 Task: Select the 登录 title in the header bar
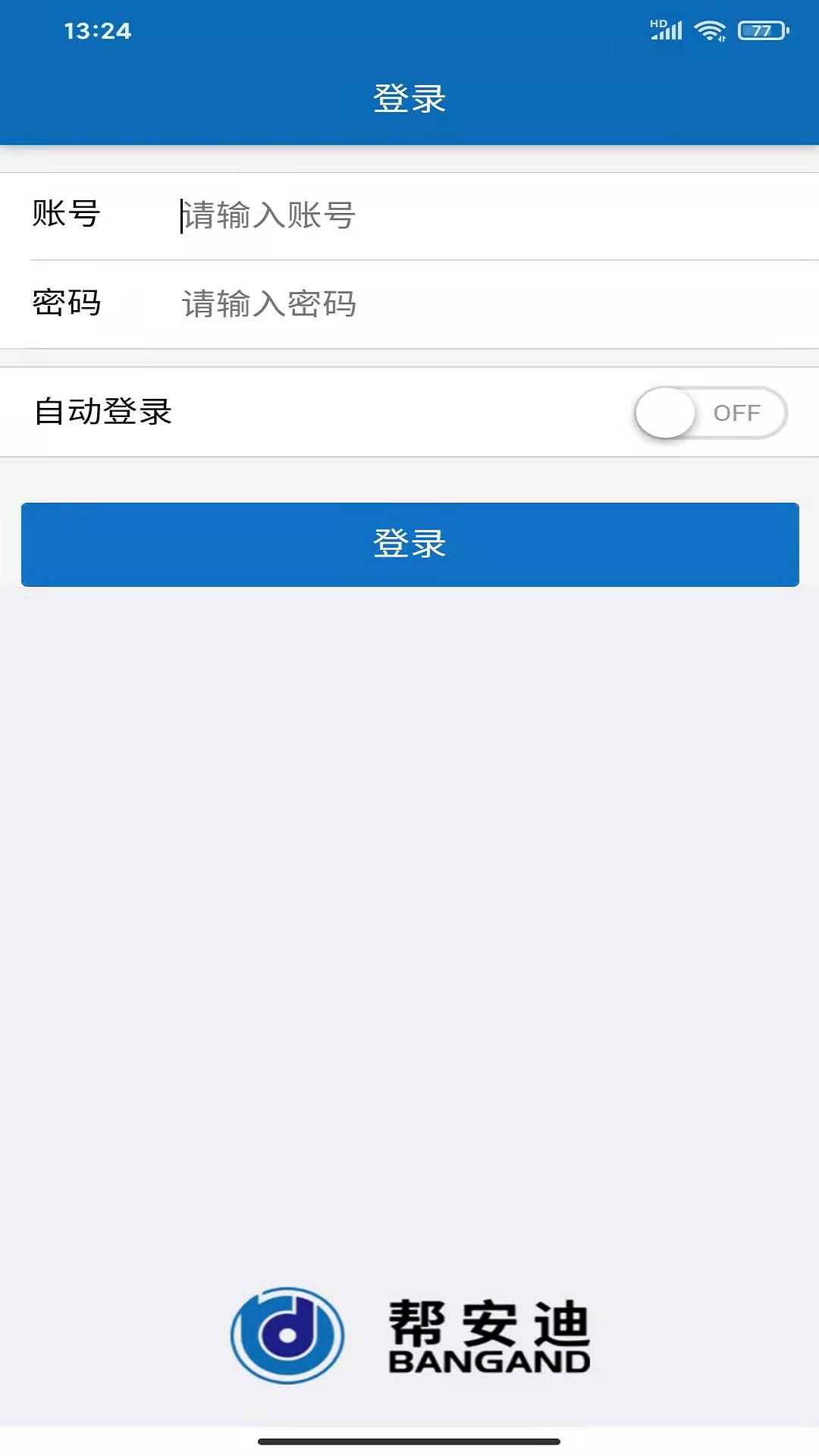[409, 97]
